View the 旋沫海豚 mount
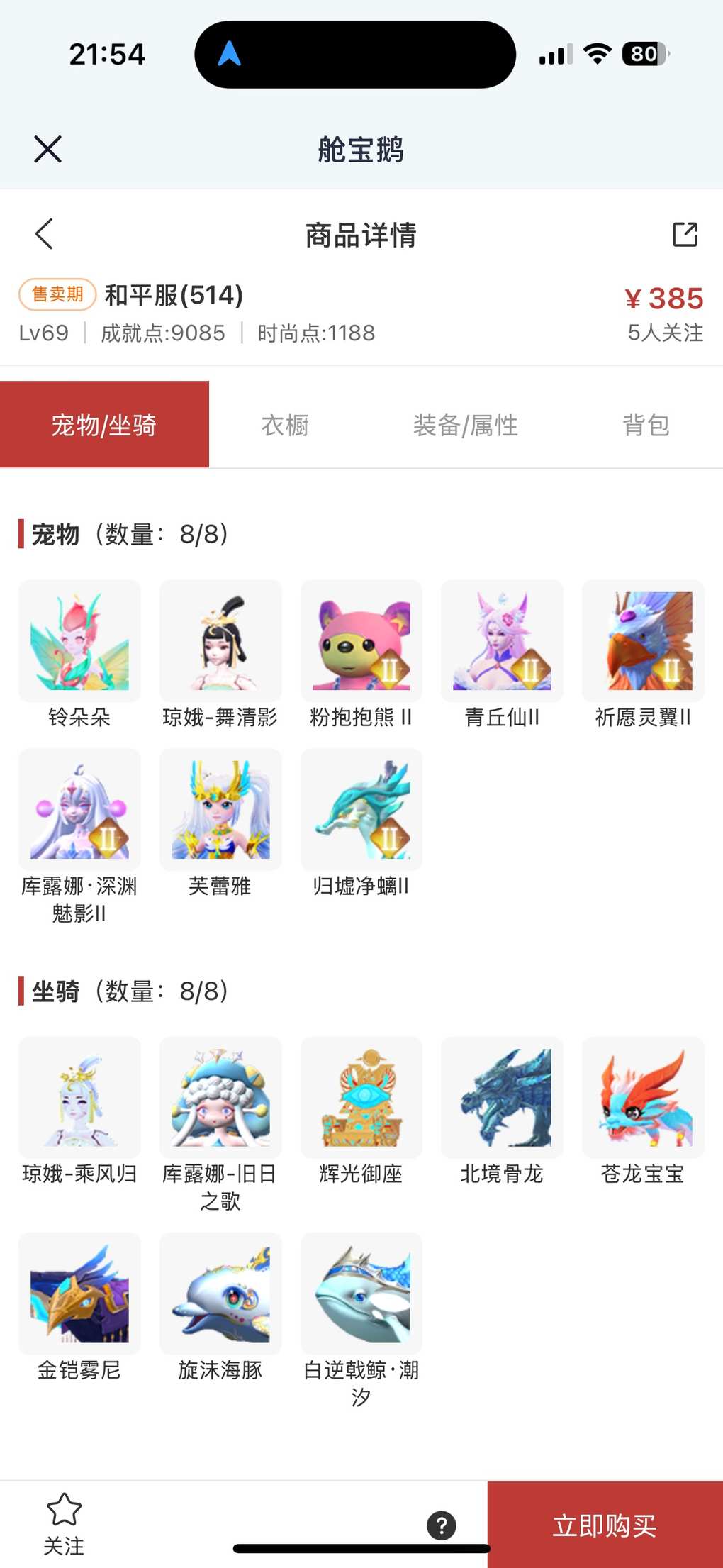Viewport: 723px width, 1568px height. (x=220, y=1294)
